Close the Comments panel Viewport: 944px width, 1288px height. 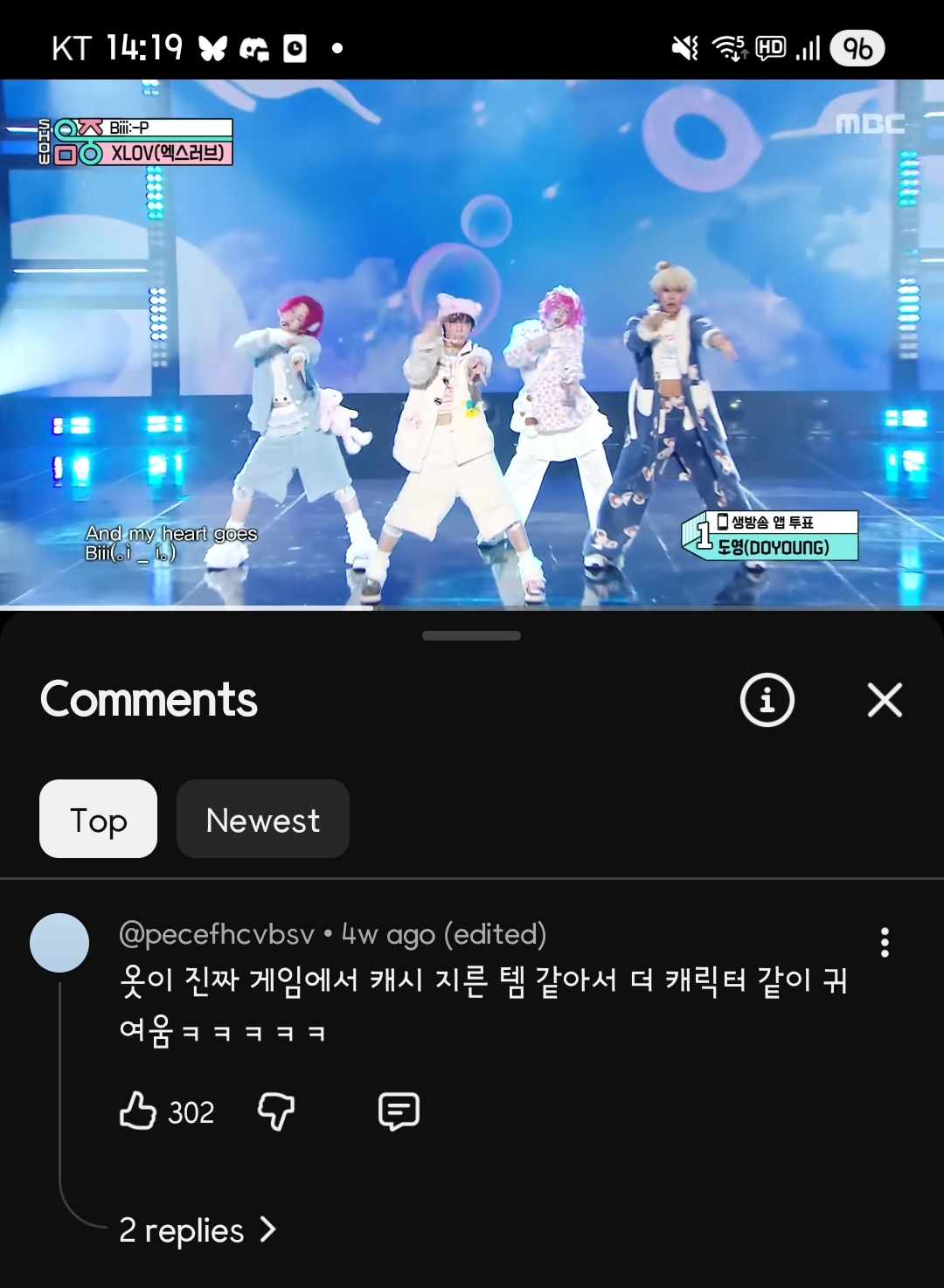885,700
